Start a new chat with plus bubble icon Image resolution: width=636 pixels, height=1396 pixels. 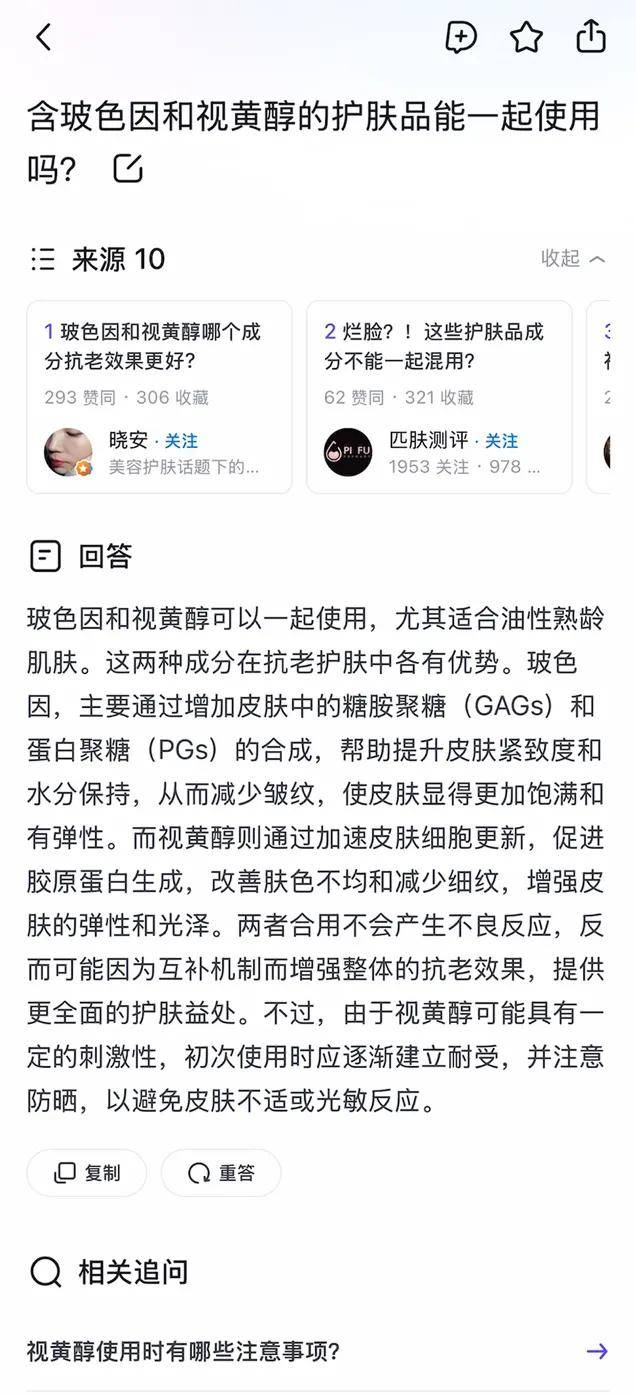point(460,38)
